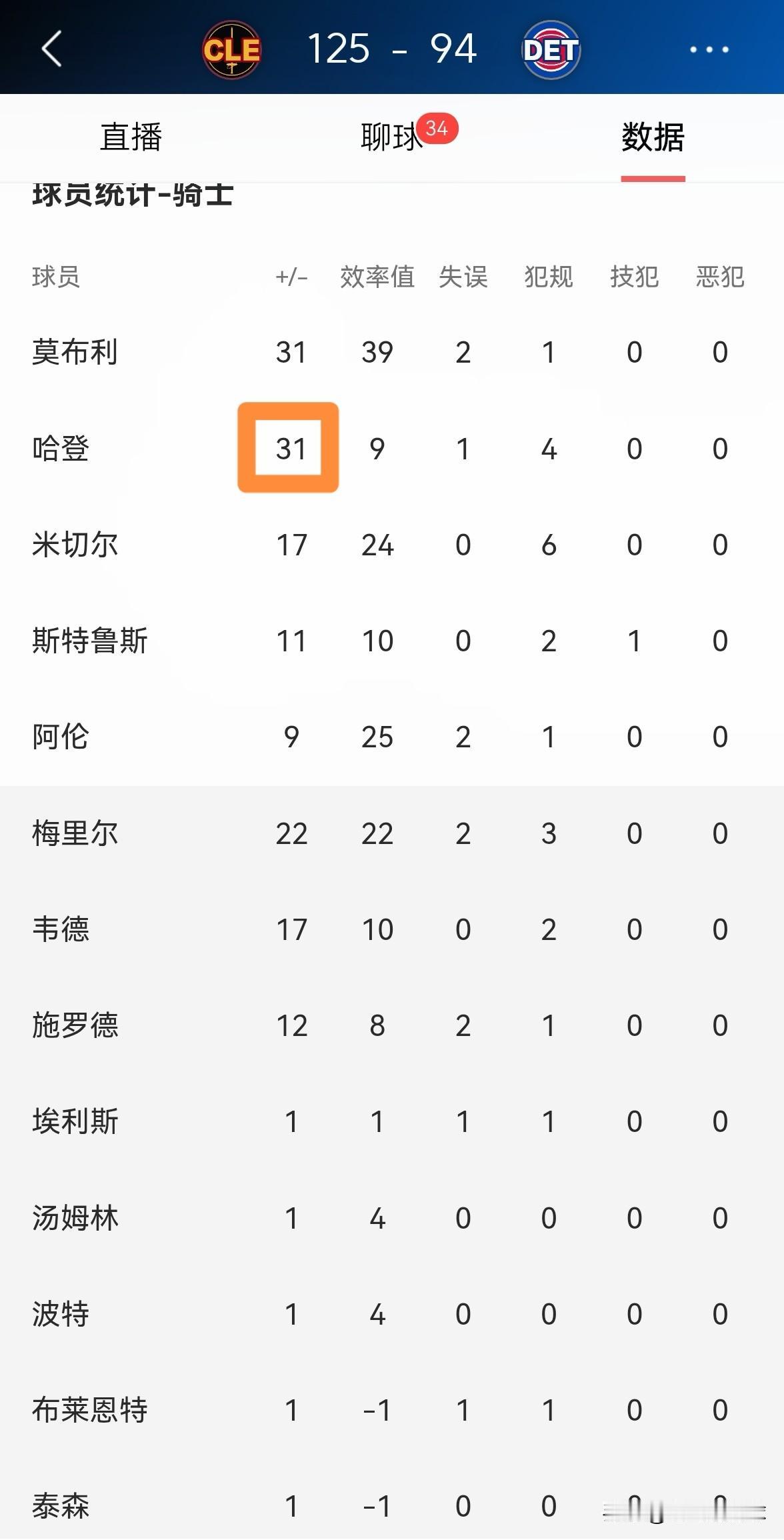The width and height of the screenshot is (784, 1540).
Task: Open player row 莫布利
Action: (392, 352)
